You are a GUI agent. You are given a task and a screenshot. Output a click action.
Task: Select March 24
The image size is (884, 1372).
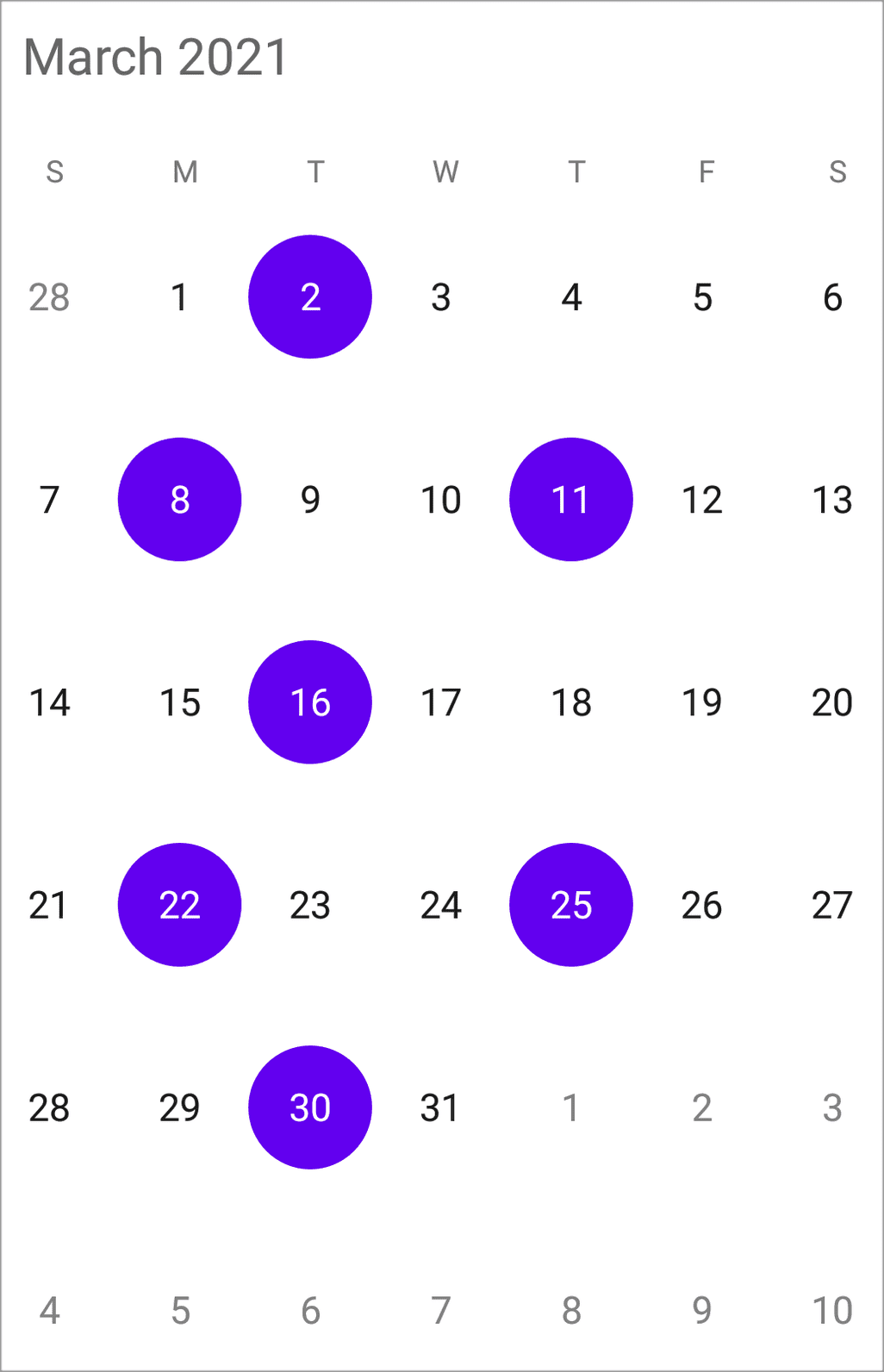click(x=440, y=905)
